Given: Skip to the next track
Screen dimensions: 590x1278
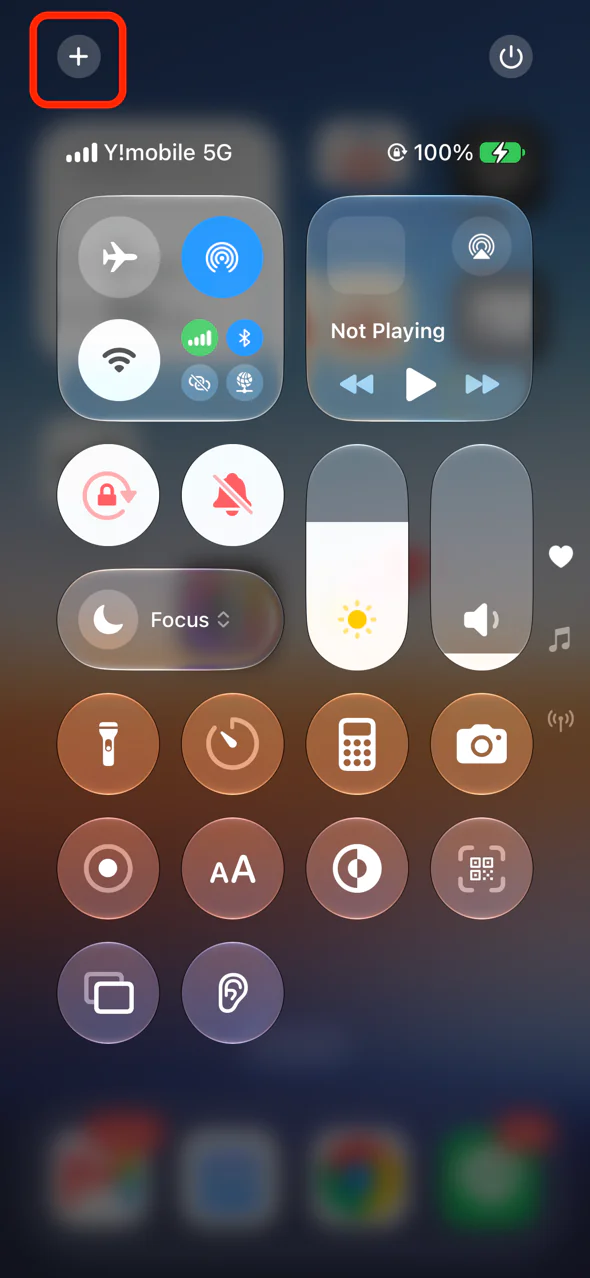Looking at the screenshot, I should pyautogui.click(x=482, y=384).
